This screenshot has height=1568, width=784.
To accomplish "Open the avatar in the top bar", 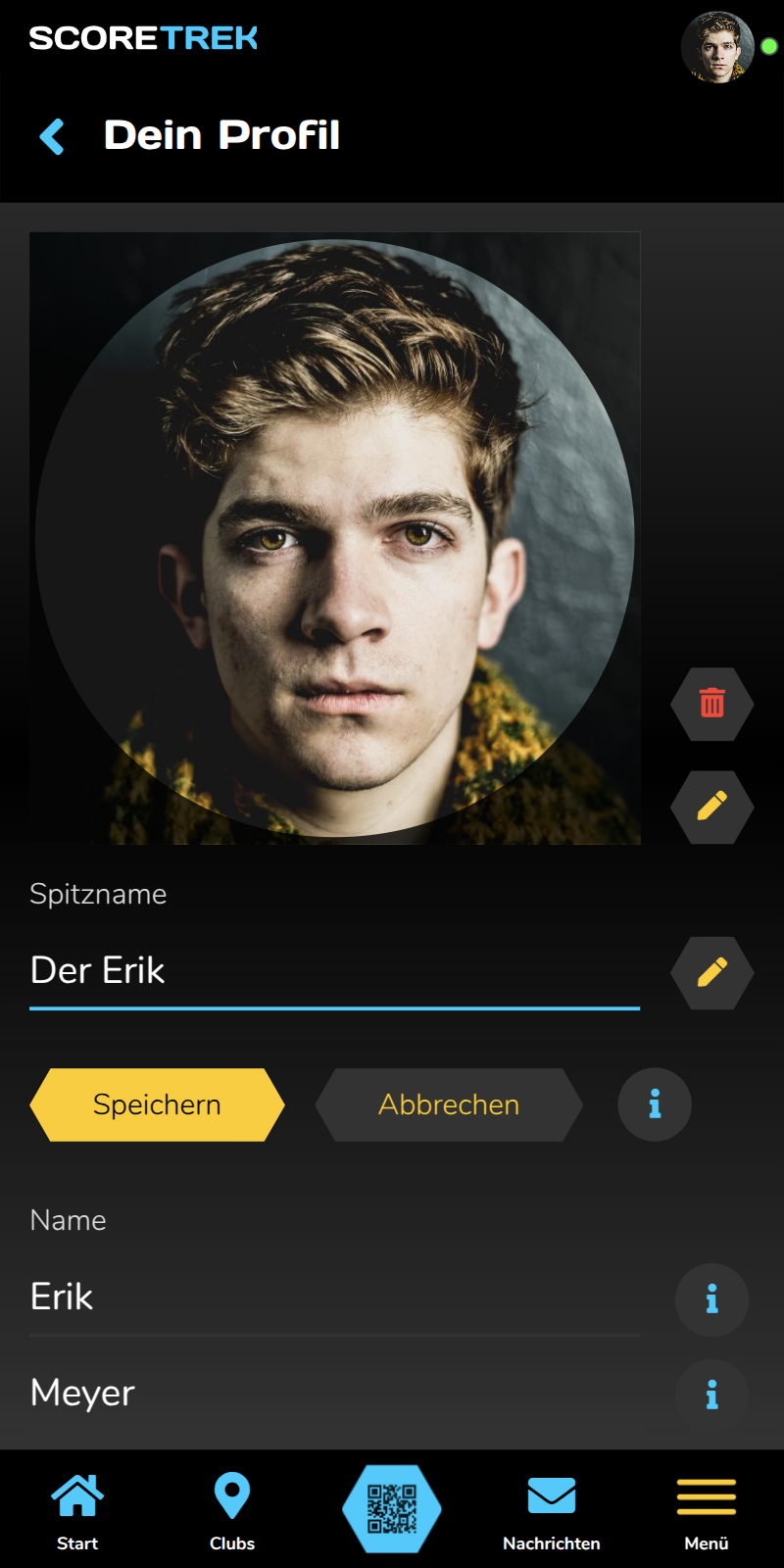I will coord(717,47).
